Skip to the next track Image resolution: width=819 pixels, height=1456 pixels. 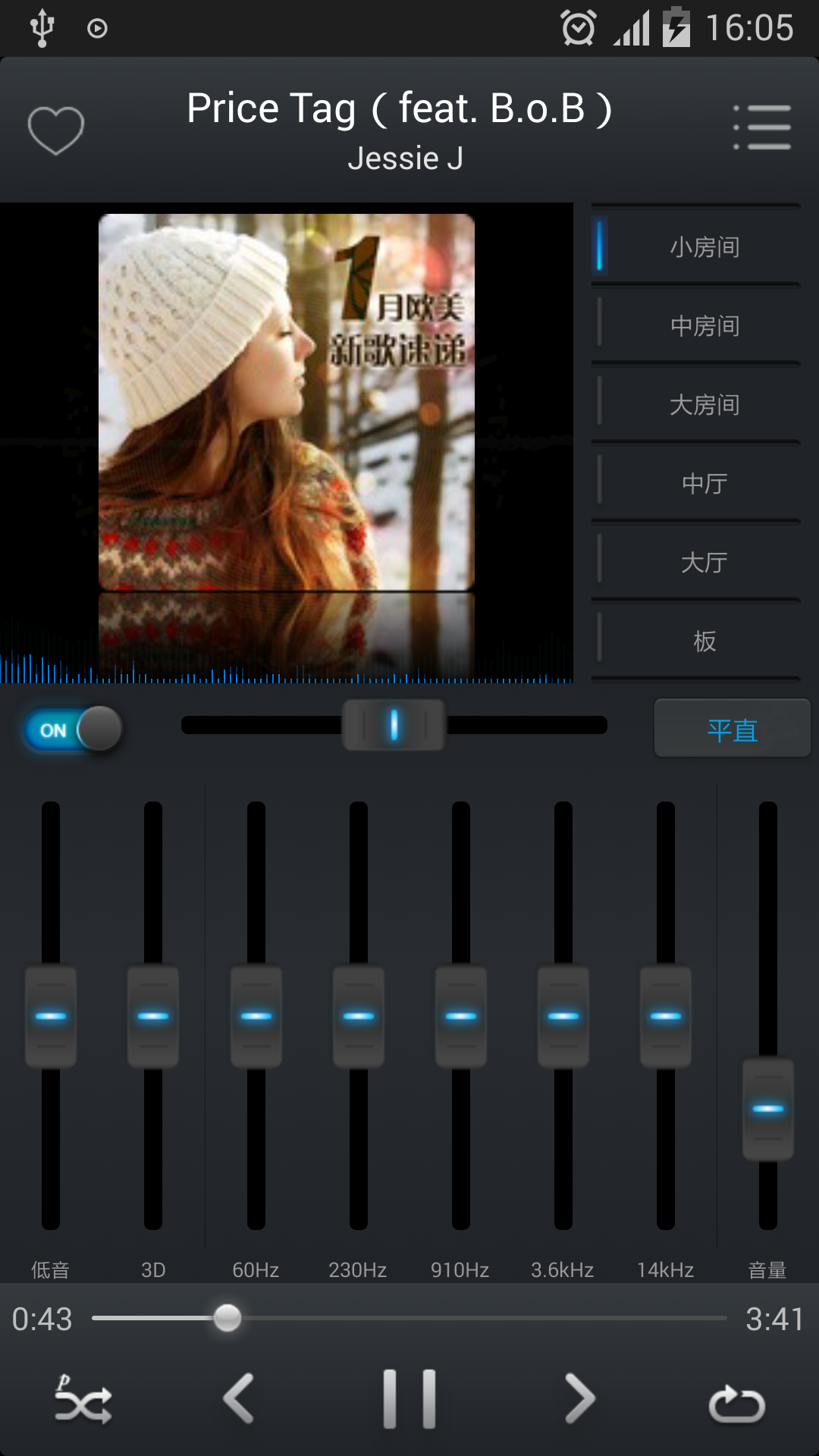click(x=580, y=1399)
